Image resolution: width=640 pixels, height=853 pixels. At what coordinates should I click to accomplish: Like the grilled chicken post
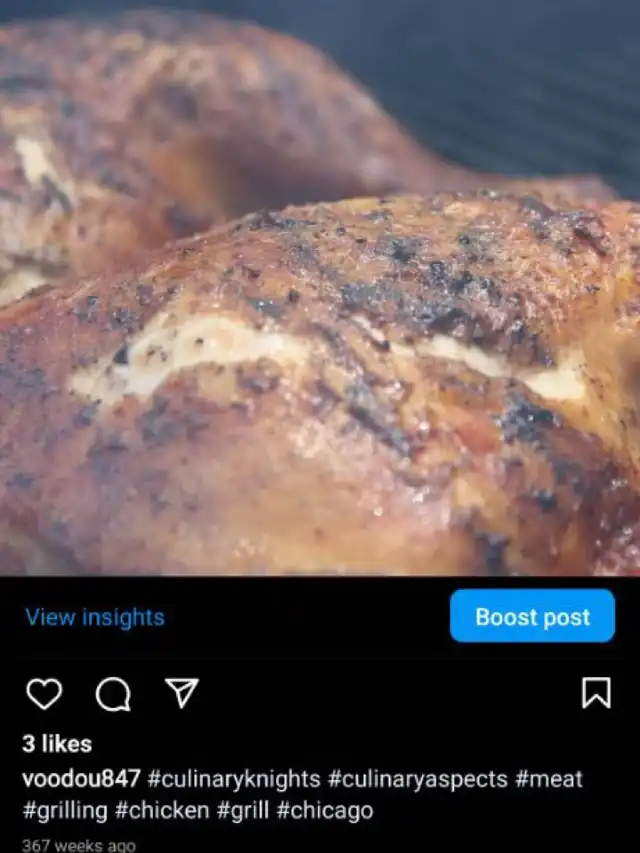click(44, 693)
